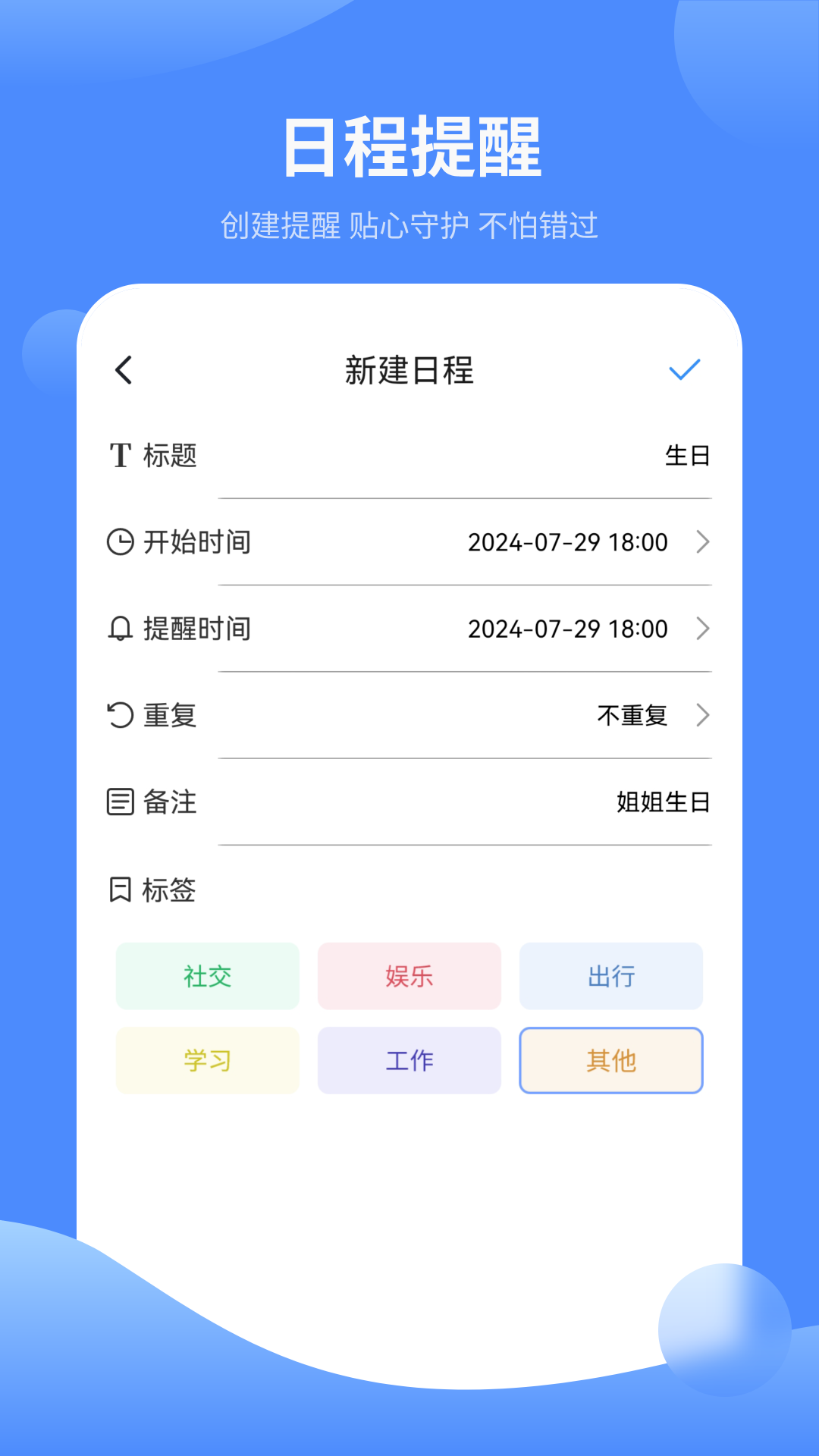Confirm the schedule with the checkmark icon
This screenshot has height=1456, width=819.
coord(683,369)
